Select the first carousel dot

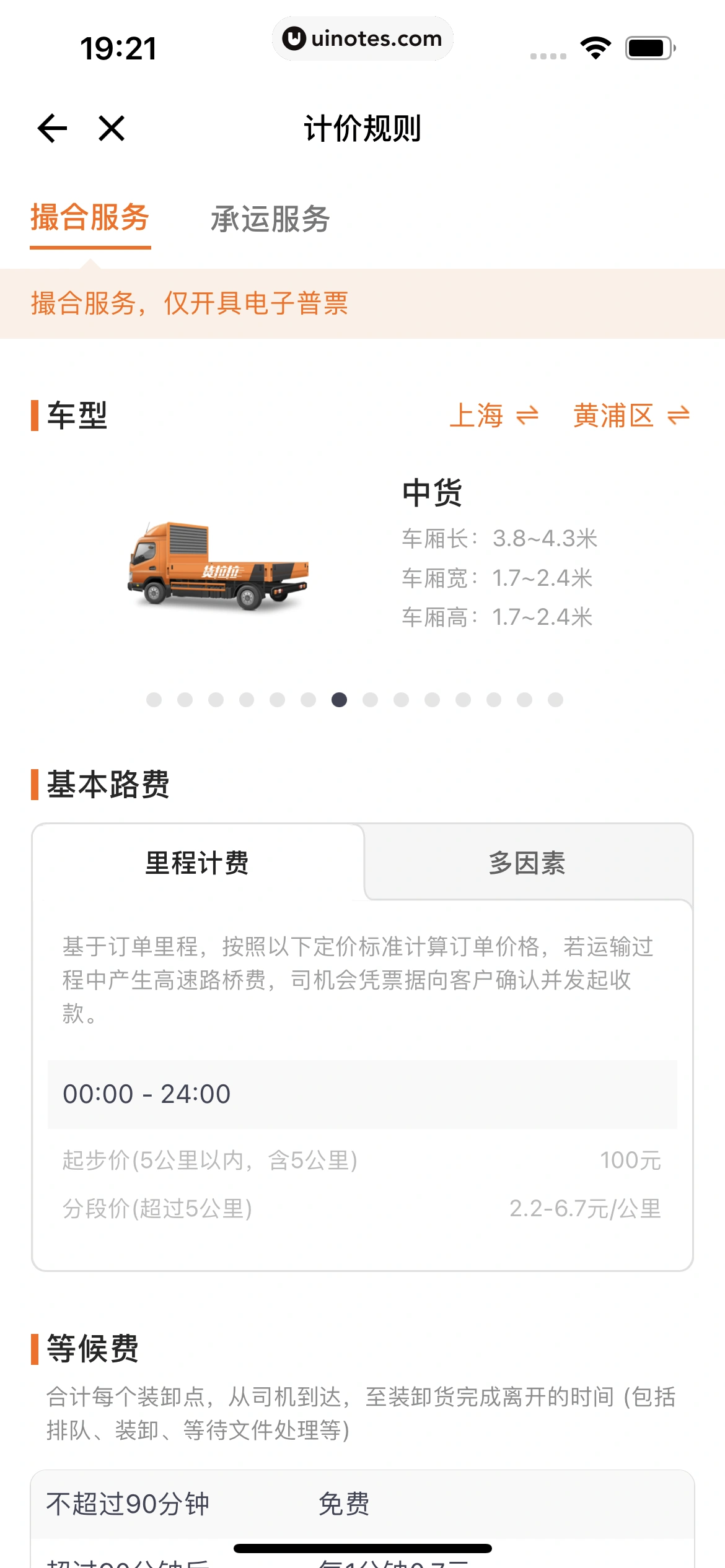point(153,699)
